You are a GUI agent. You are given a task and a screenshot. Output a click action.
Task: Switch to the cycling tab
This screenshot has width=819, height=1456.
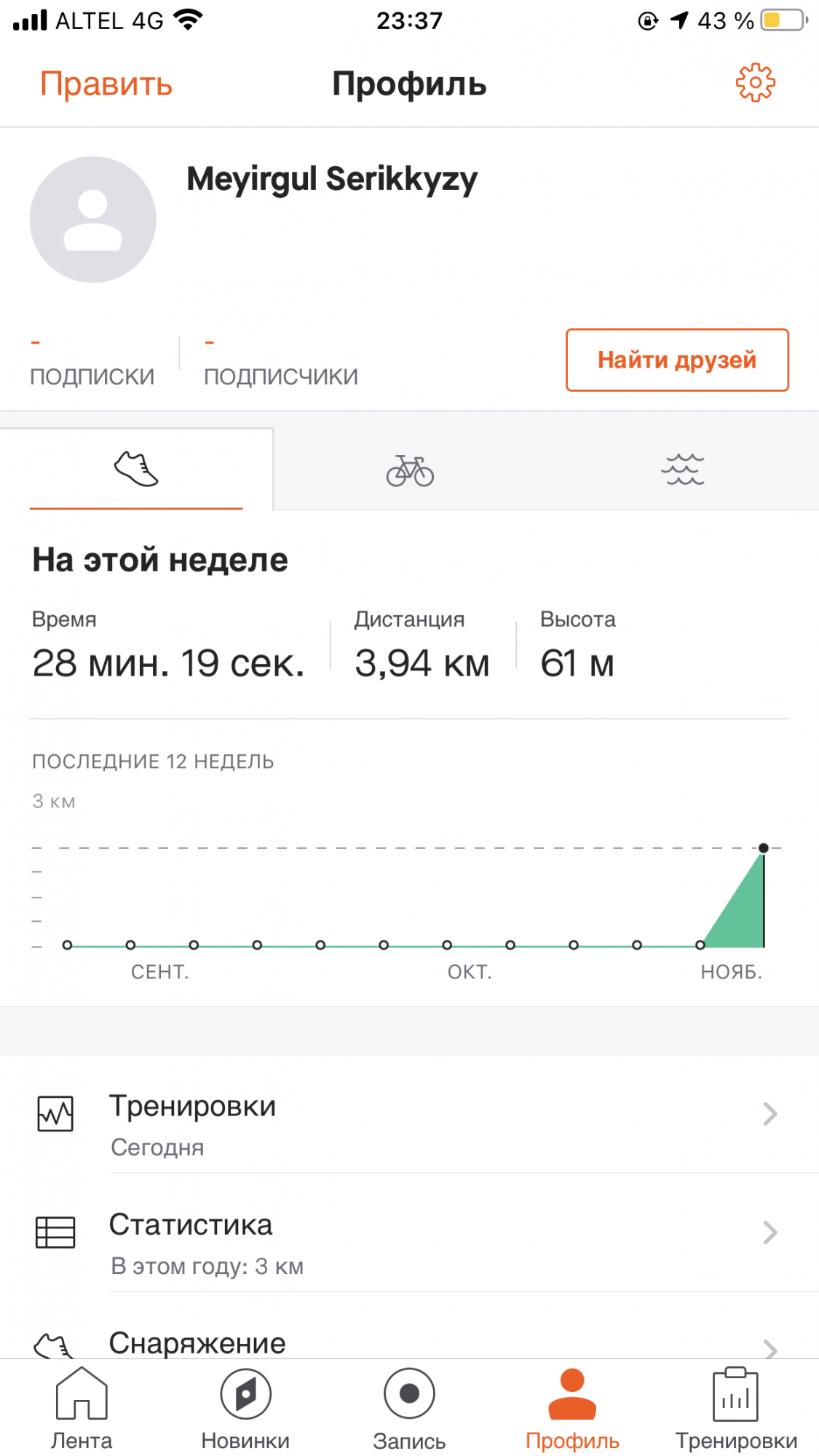[410, 470]
